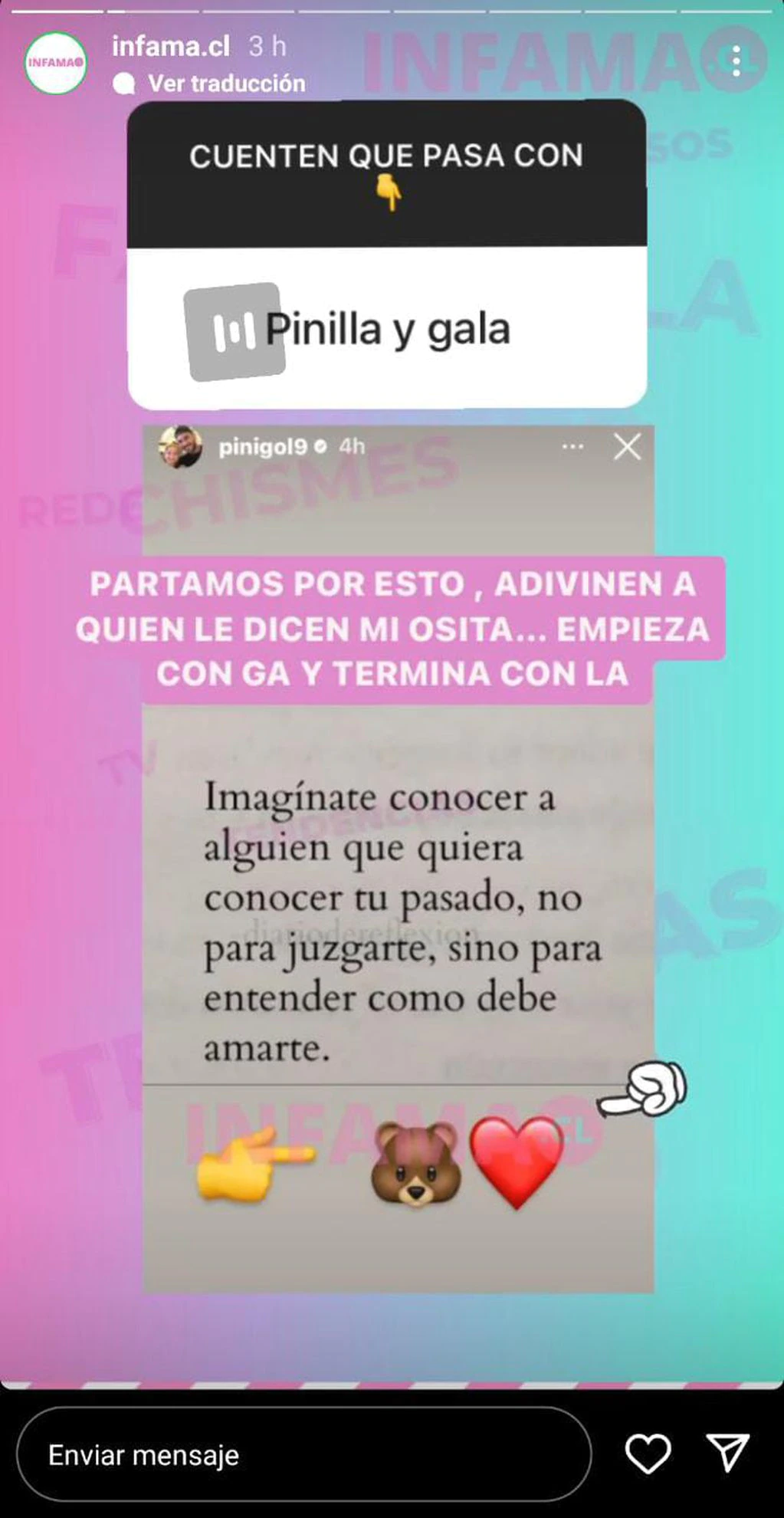Tap Ver traducción to translate the story
The height and width of the screenshot is (1518, 784).
point(226,83)
